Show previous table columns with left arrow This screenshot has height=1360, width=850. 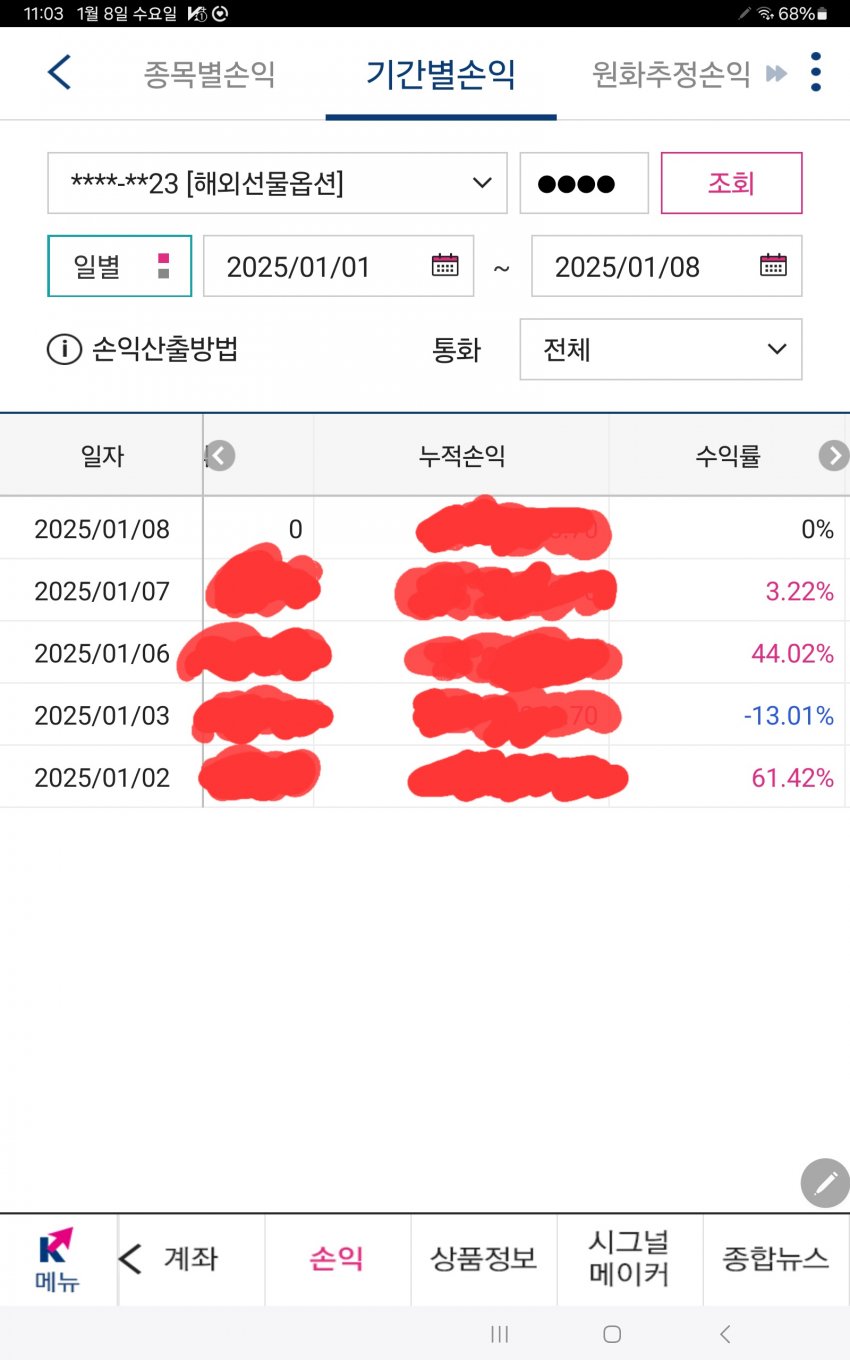pos(220,456)
